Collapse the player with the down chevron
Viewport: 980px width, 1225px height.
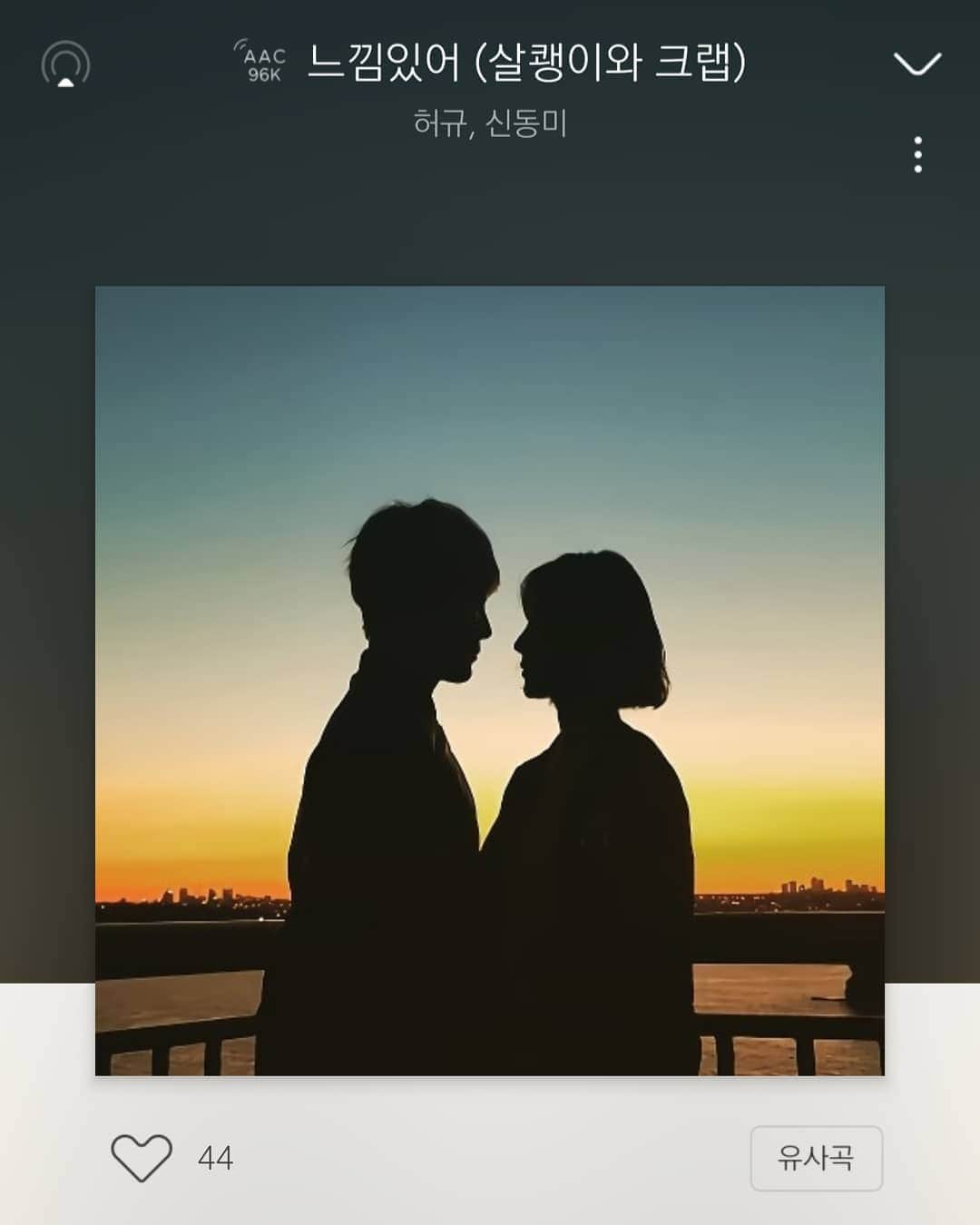[x=917, y=64]
